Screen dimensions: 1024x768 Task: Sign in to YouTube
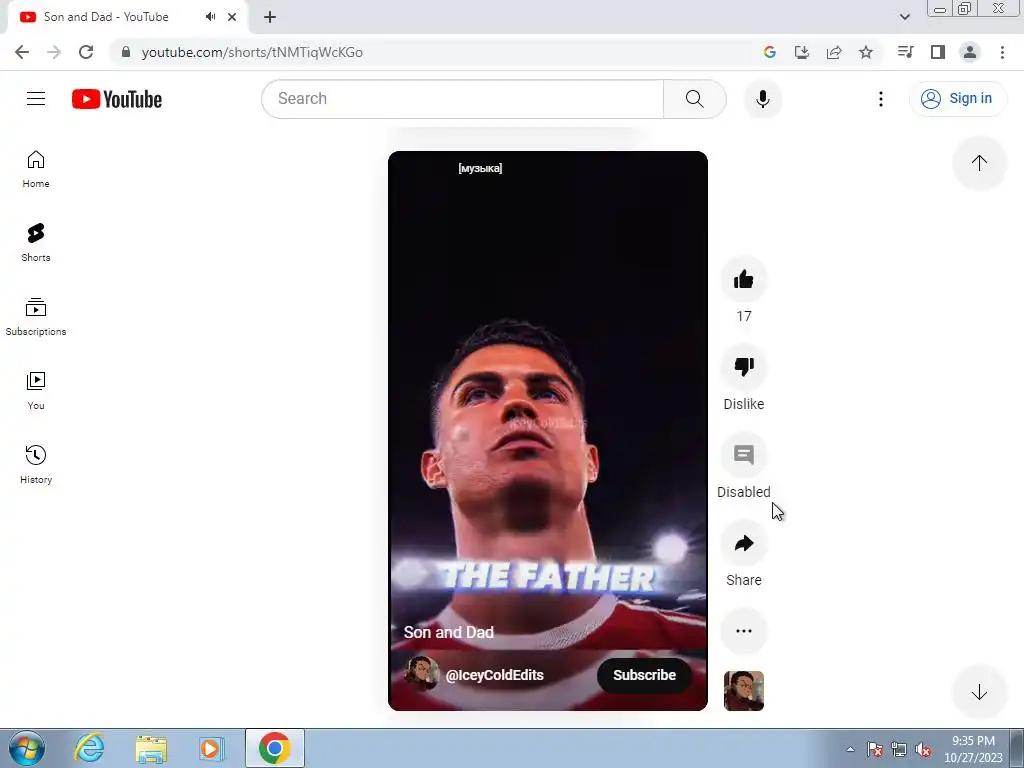(x=957, y=98)
